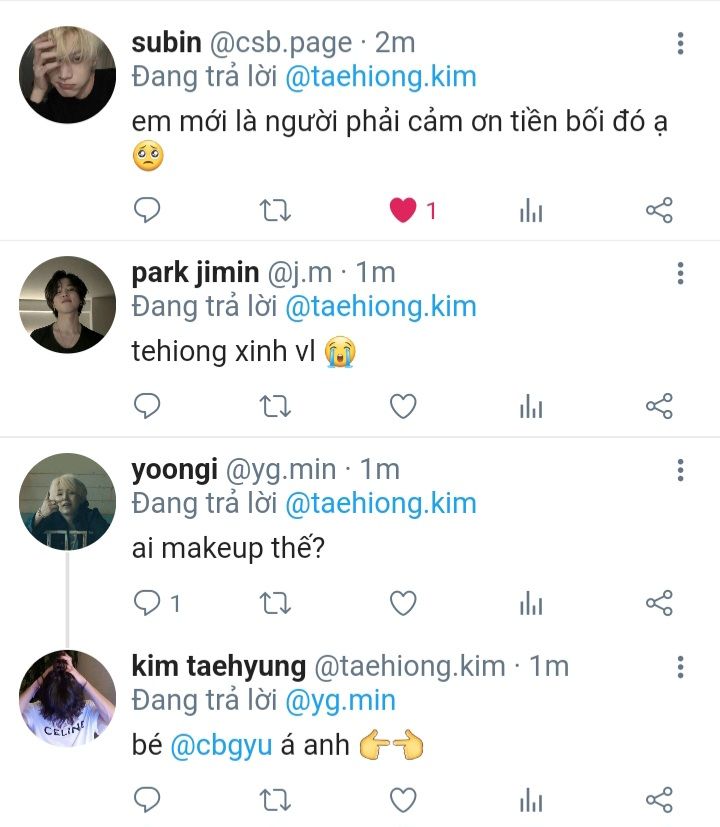Viewport: 720px width, 827px height.
Task: Reply to yoongi's comment
Action: point(147,602)
